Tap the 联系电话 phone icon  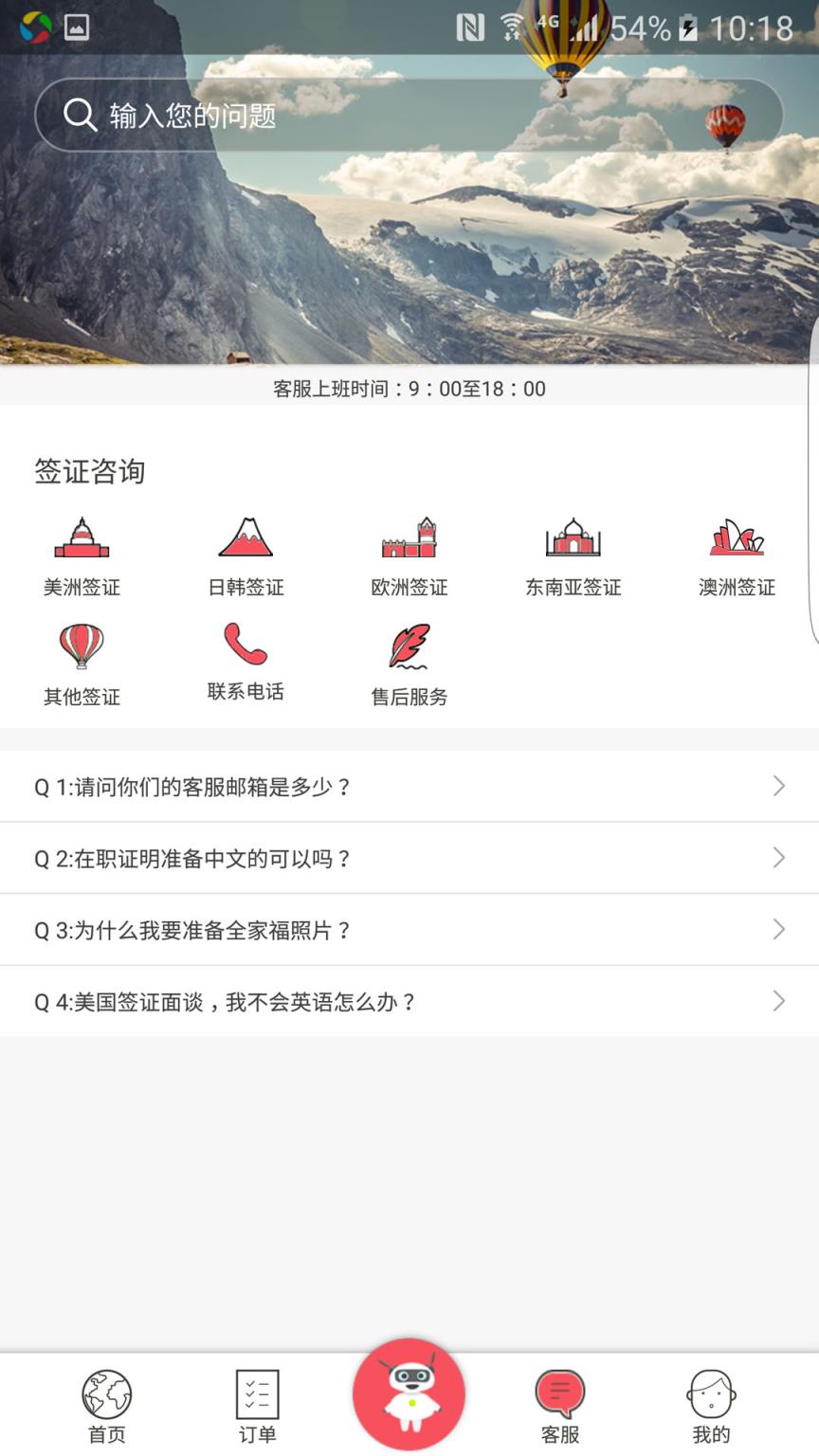point(245,648)
